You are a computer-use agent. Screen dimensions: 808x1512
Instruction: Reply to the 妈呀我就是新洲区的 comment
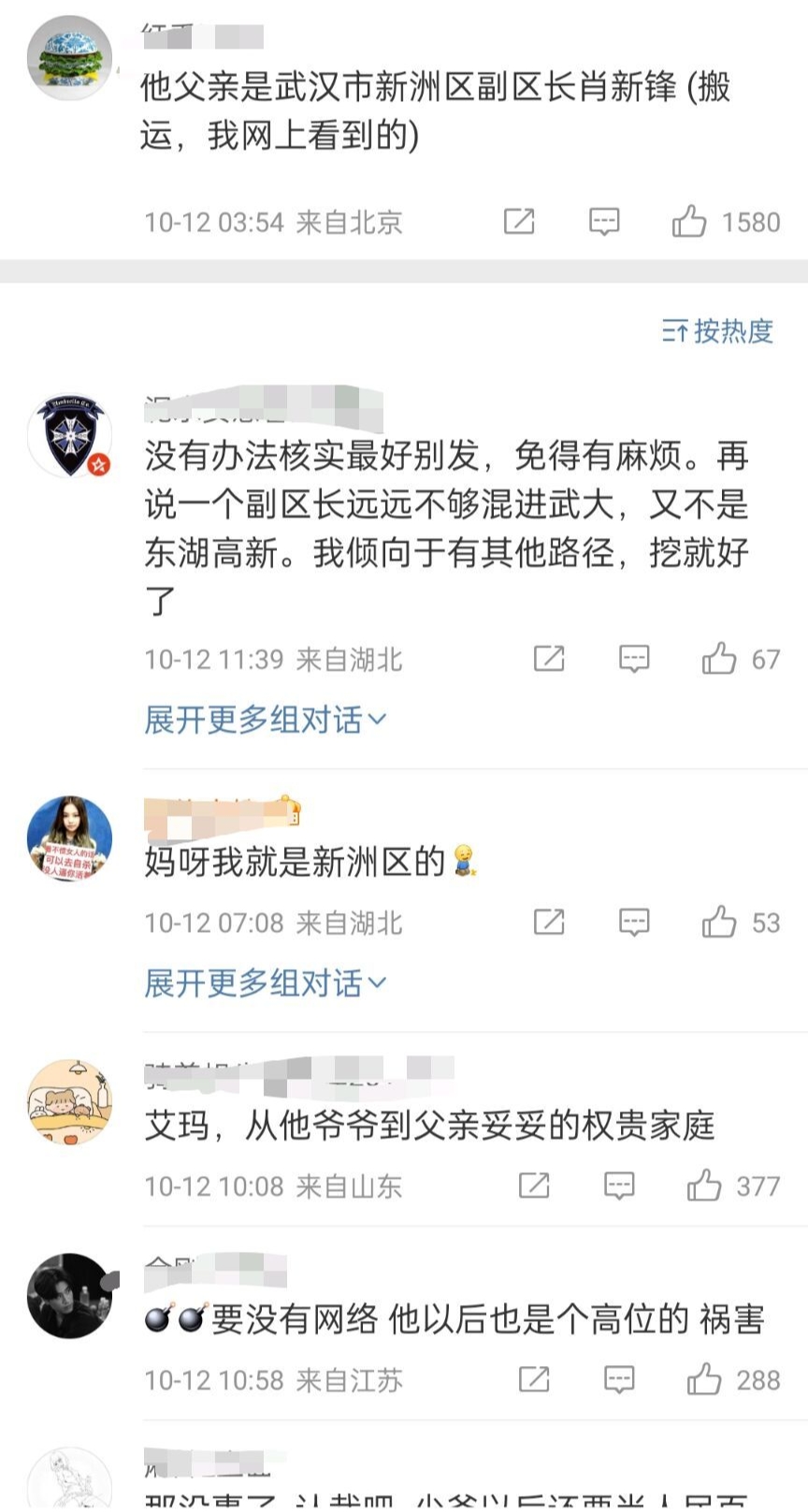(x=634, y=923)
